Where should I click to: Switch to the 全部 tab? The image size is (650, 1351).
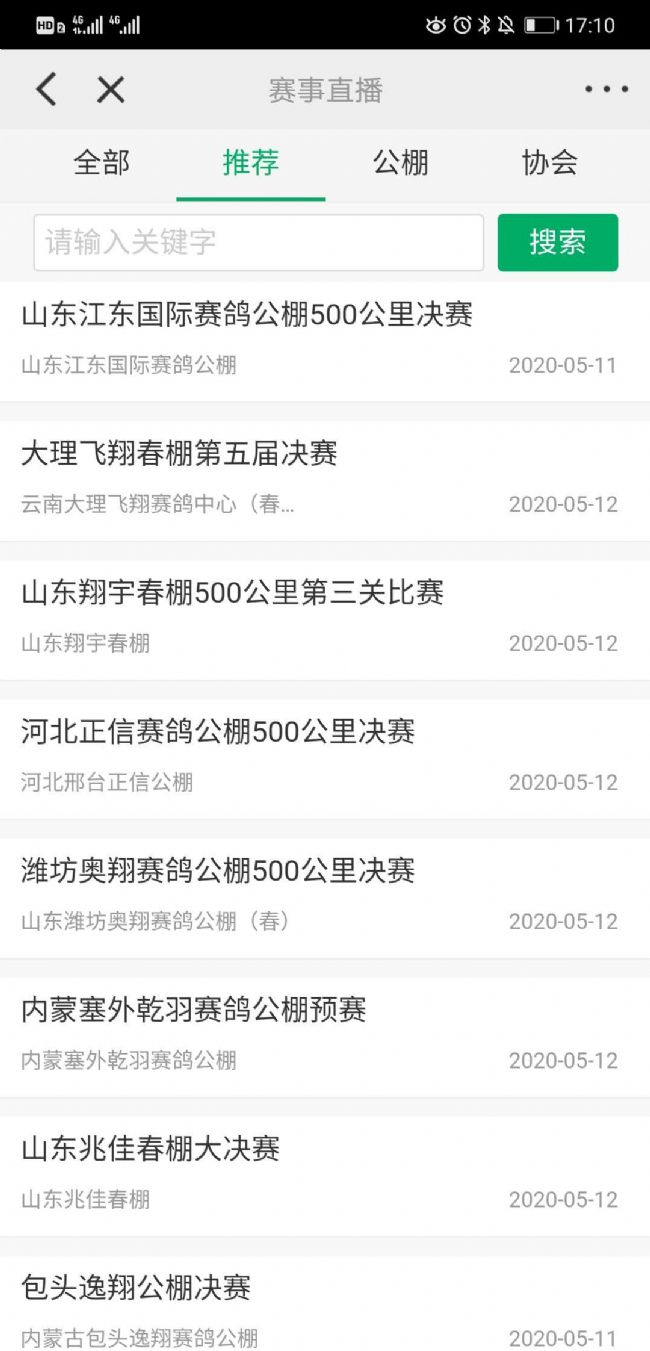point(102,163)
